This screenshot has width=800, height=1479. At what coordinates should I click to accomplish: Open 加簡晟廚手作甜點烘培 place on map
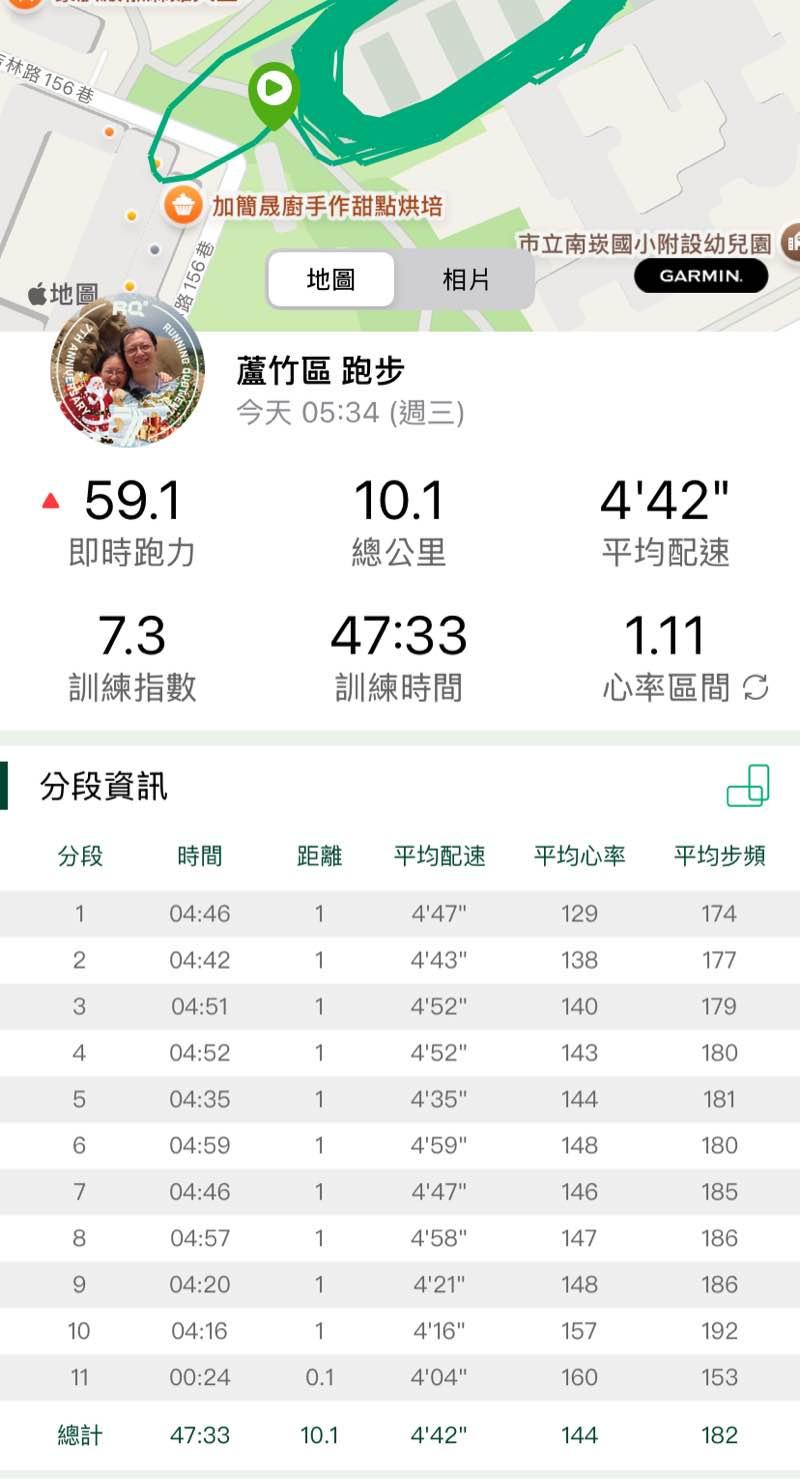pos(184,206)
